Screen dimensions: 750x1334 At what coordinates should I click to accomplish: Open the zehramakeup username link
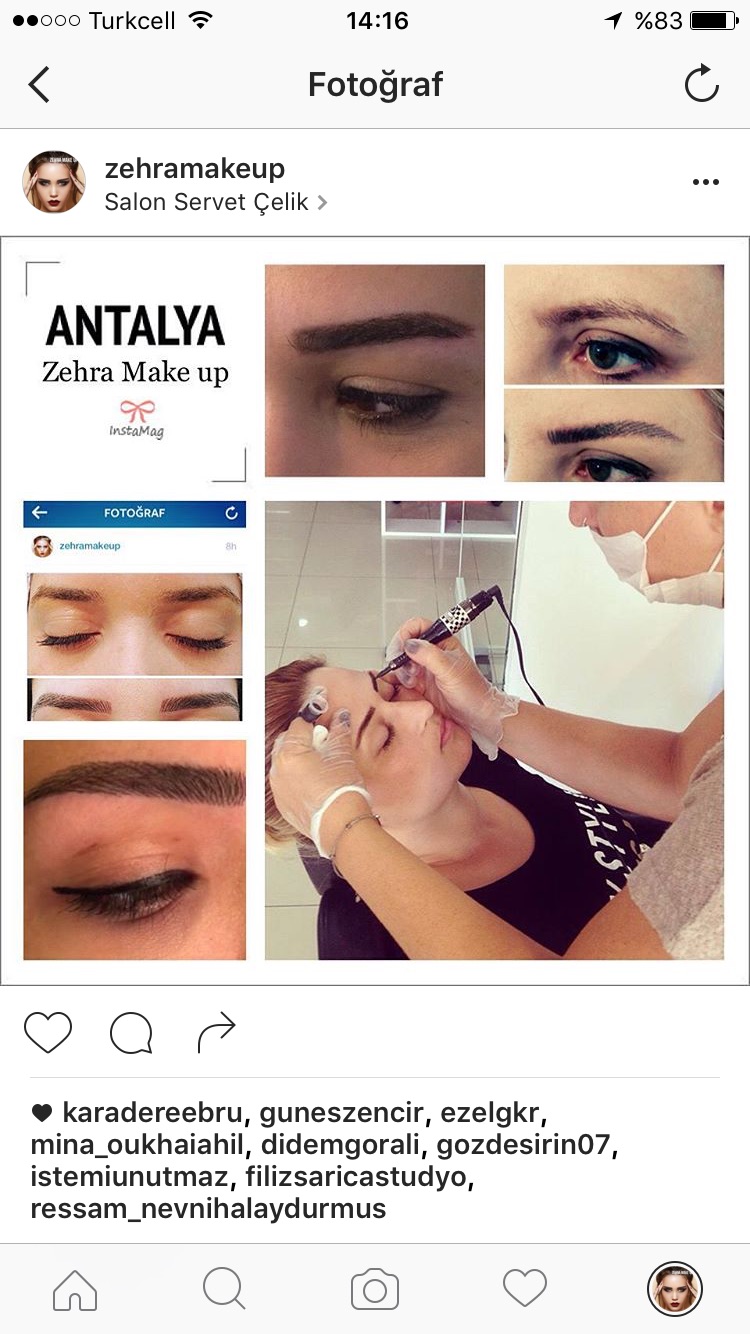[194, 168]
